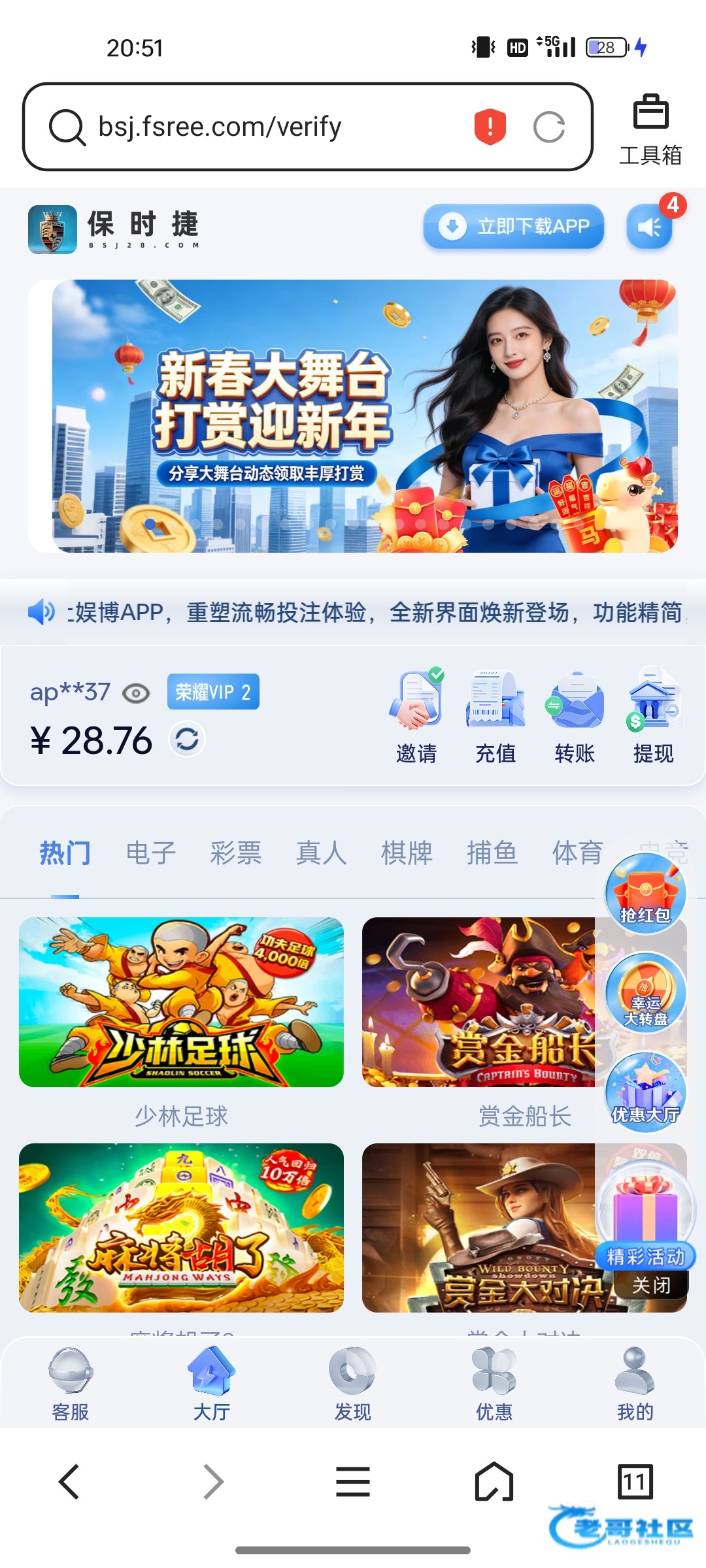The width and height of the screenshot is (706, 1568).
Task: Open the 邀请 invite shortcut
Action: click(416, 717)
